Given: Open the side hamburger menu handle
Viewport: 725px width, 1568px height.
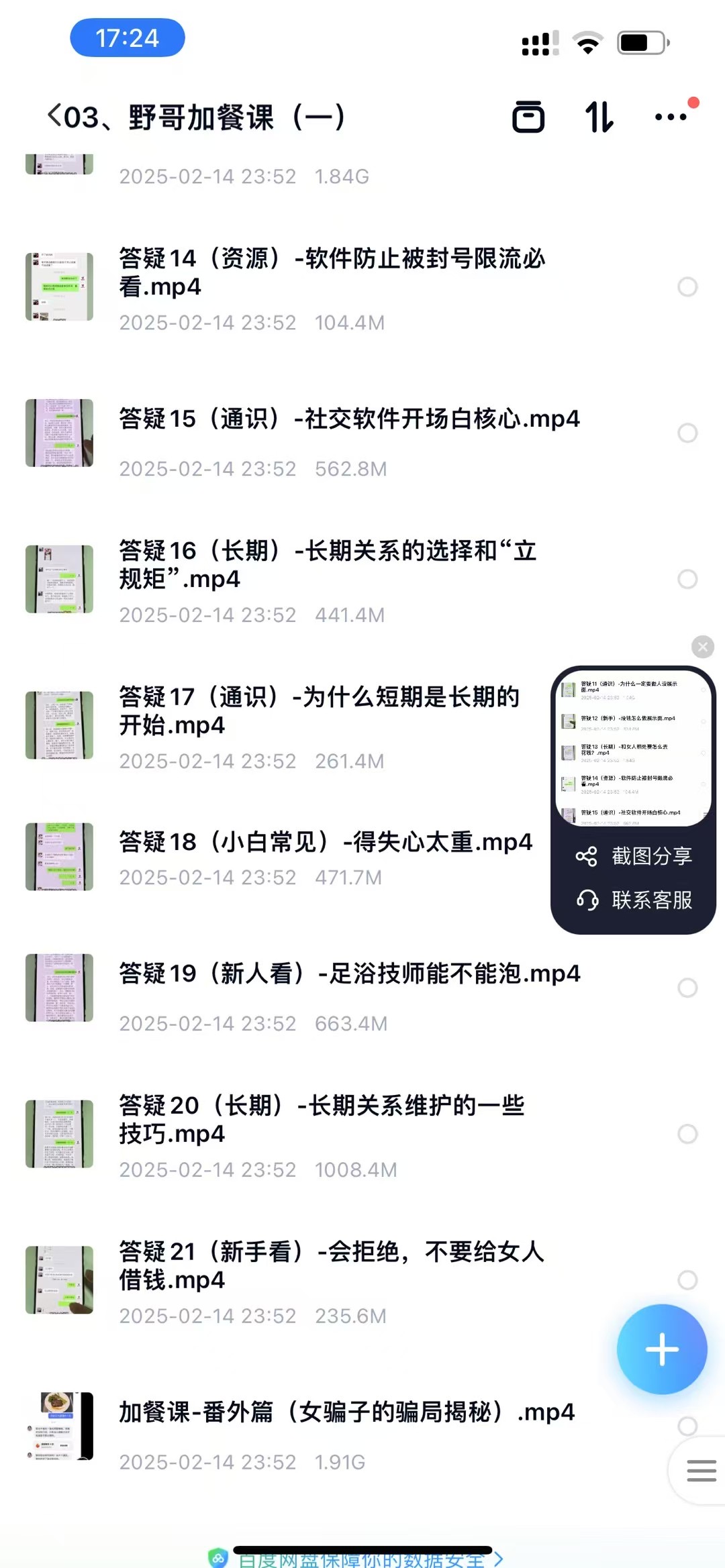Looking at the screenshot, I should (x=702, y=1471).
